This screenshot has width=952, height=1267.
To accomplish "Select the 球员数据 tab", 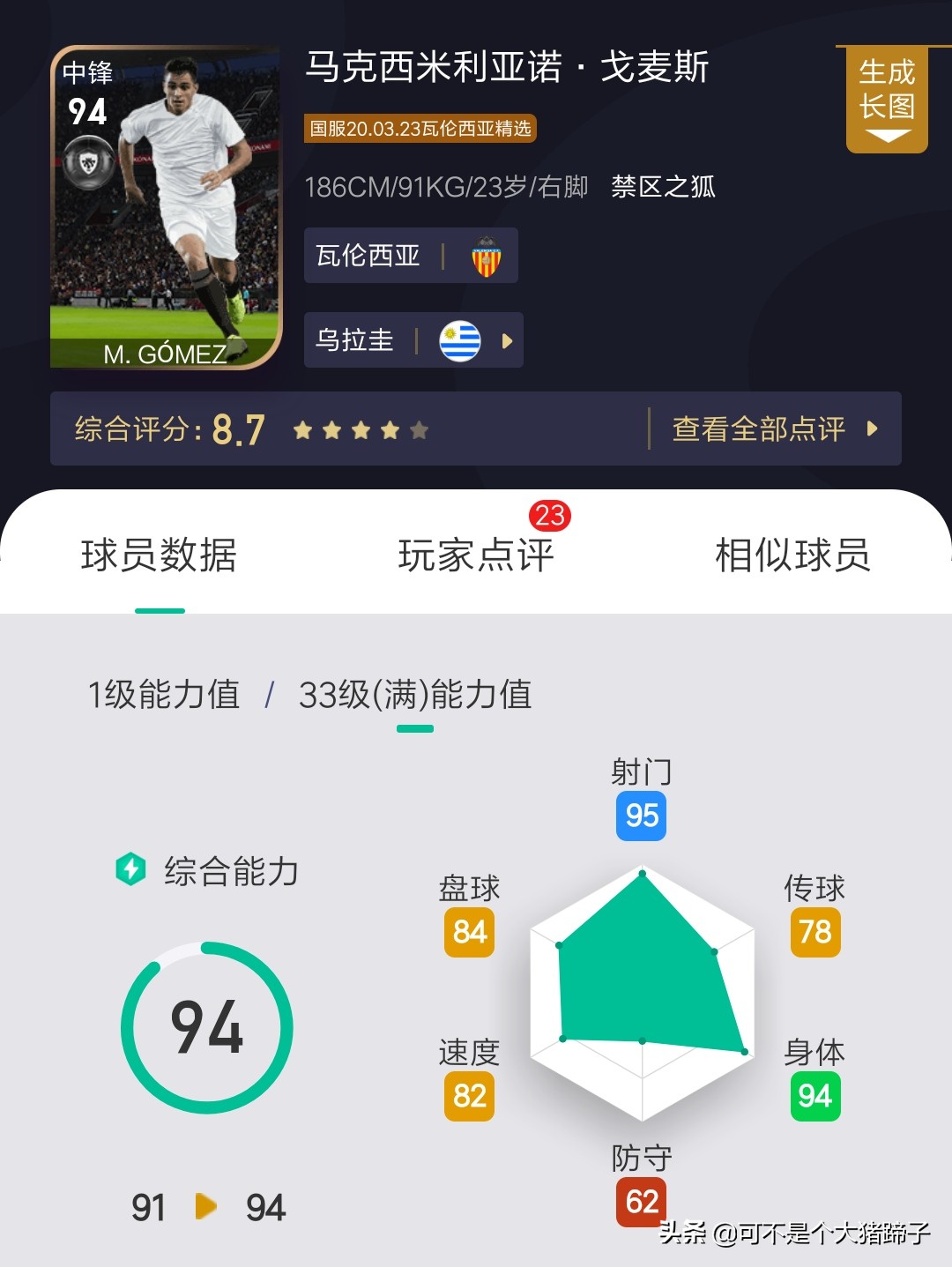I will click(159, 555).
